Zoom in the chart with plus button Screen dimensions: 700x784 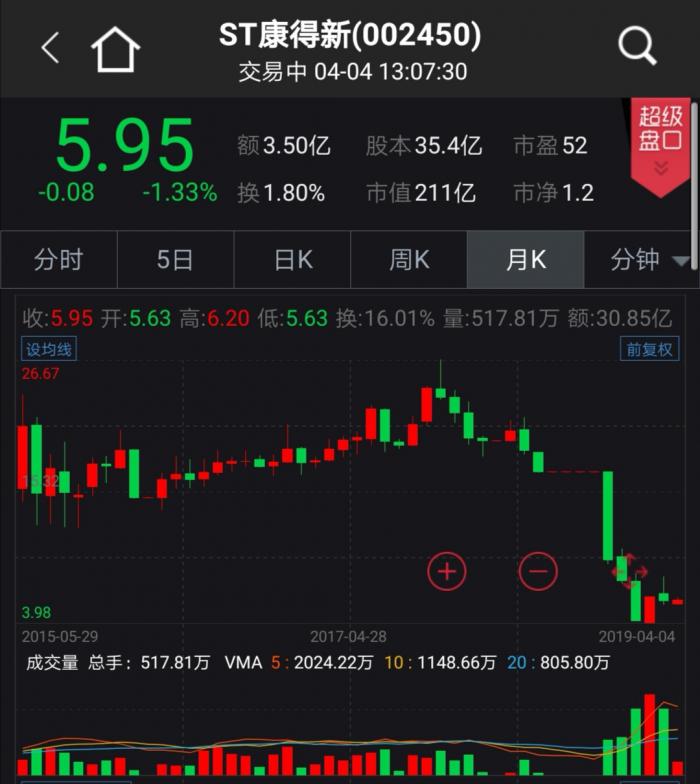pos(447,571)
